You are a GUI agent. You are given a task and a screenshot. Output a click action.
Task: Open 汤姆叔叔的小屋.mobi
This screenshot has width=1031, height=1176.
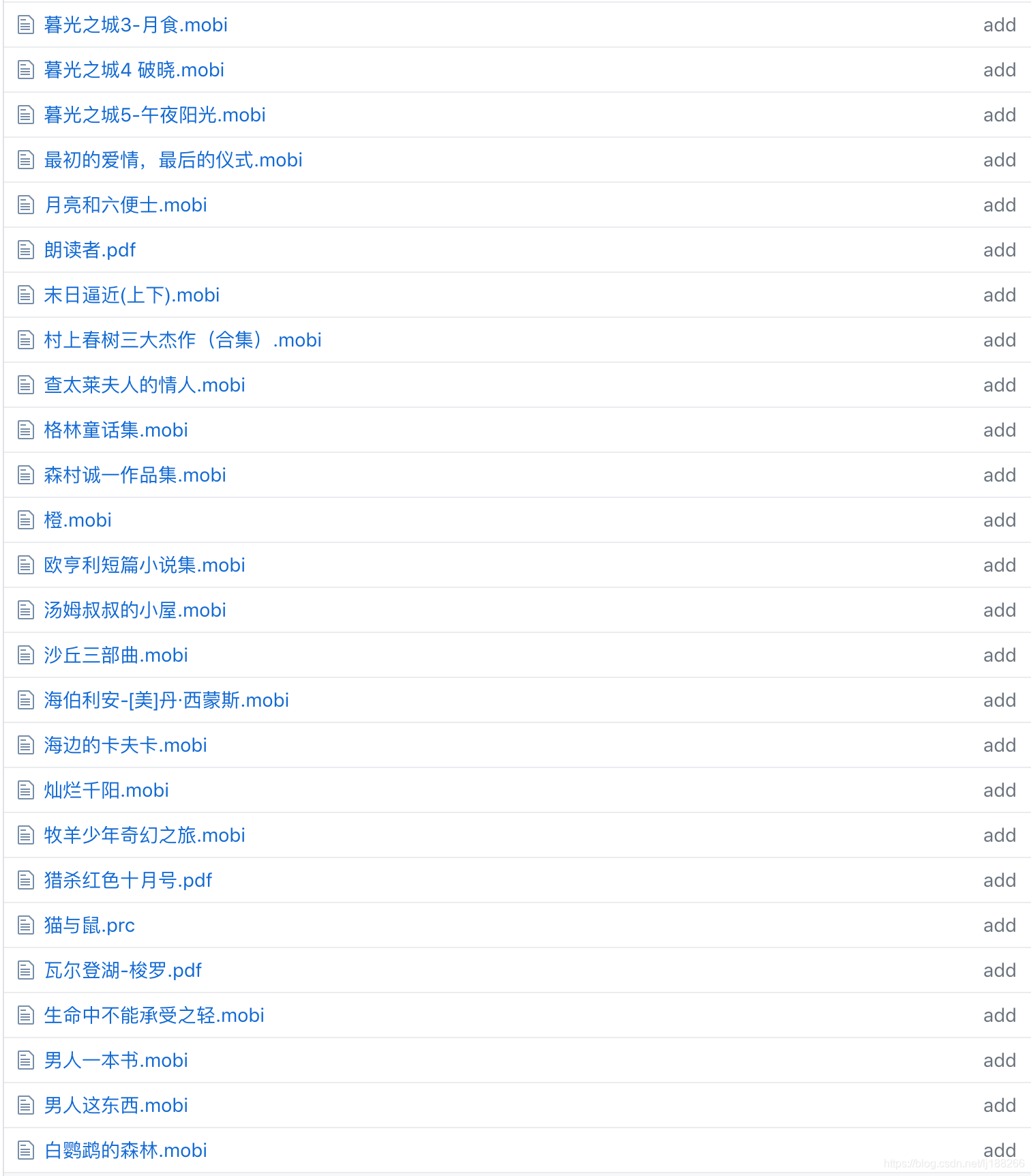pos(134,611)
